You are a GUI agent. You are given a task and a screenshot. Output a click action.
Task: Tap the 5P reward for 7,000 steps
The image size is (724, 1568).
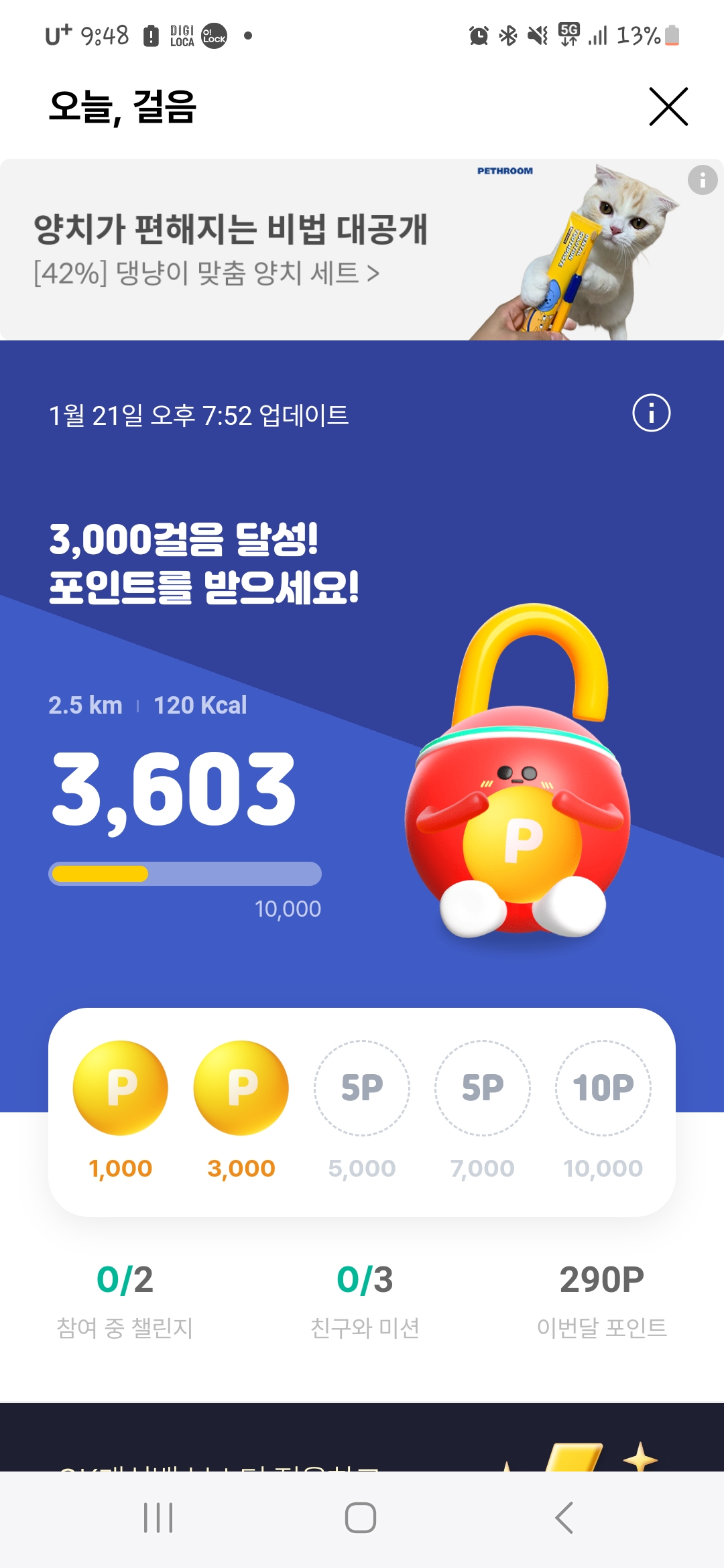pos(483,1088)
